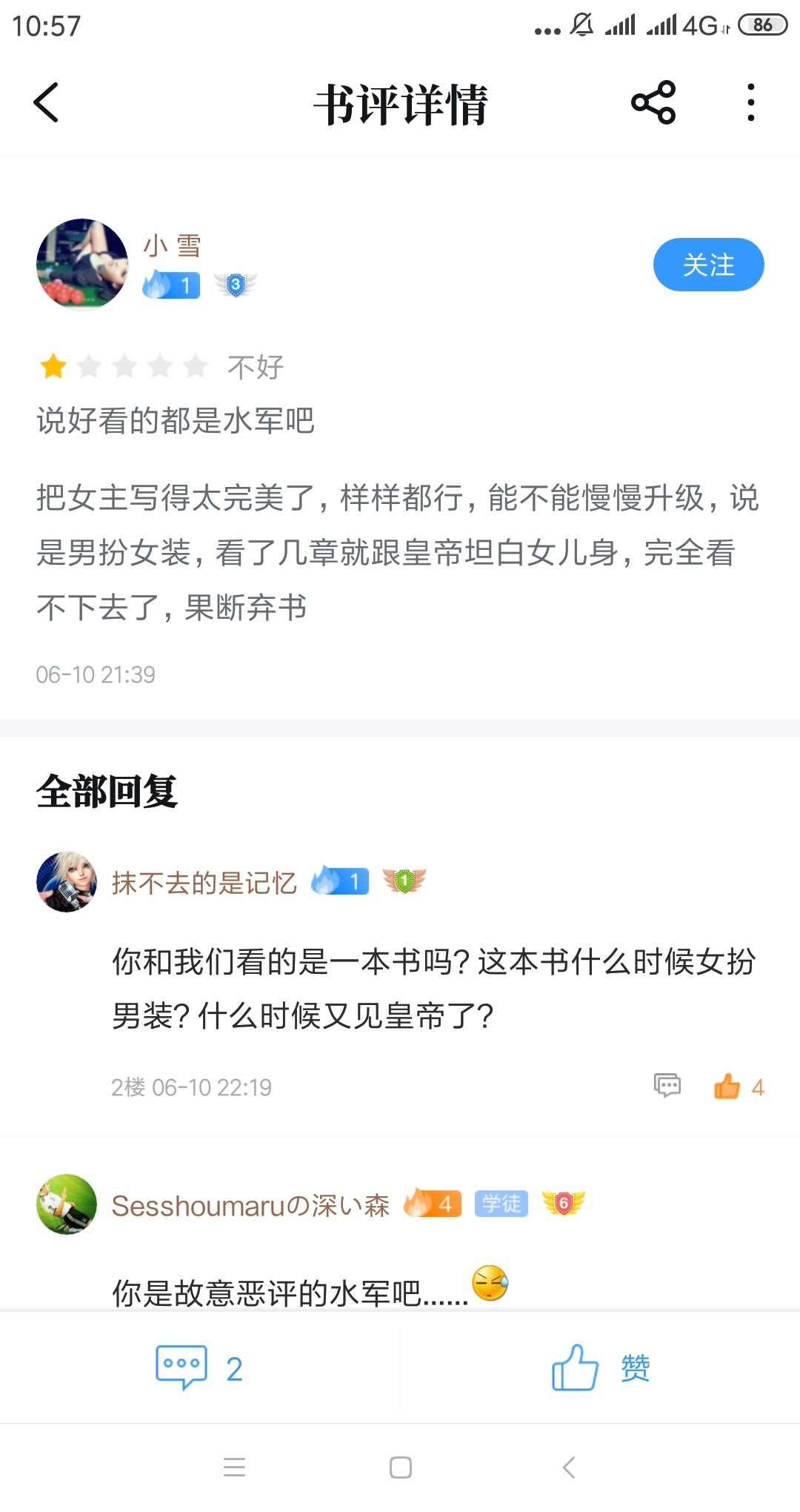Tap the system home button

[400, 1468]
